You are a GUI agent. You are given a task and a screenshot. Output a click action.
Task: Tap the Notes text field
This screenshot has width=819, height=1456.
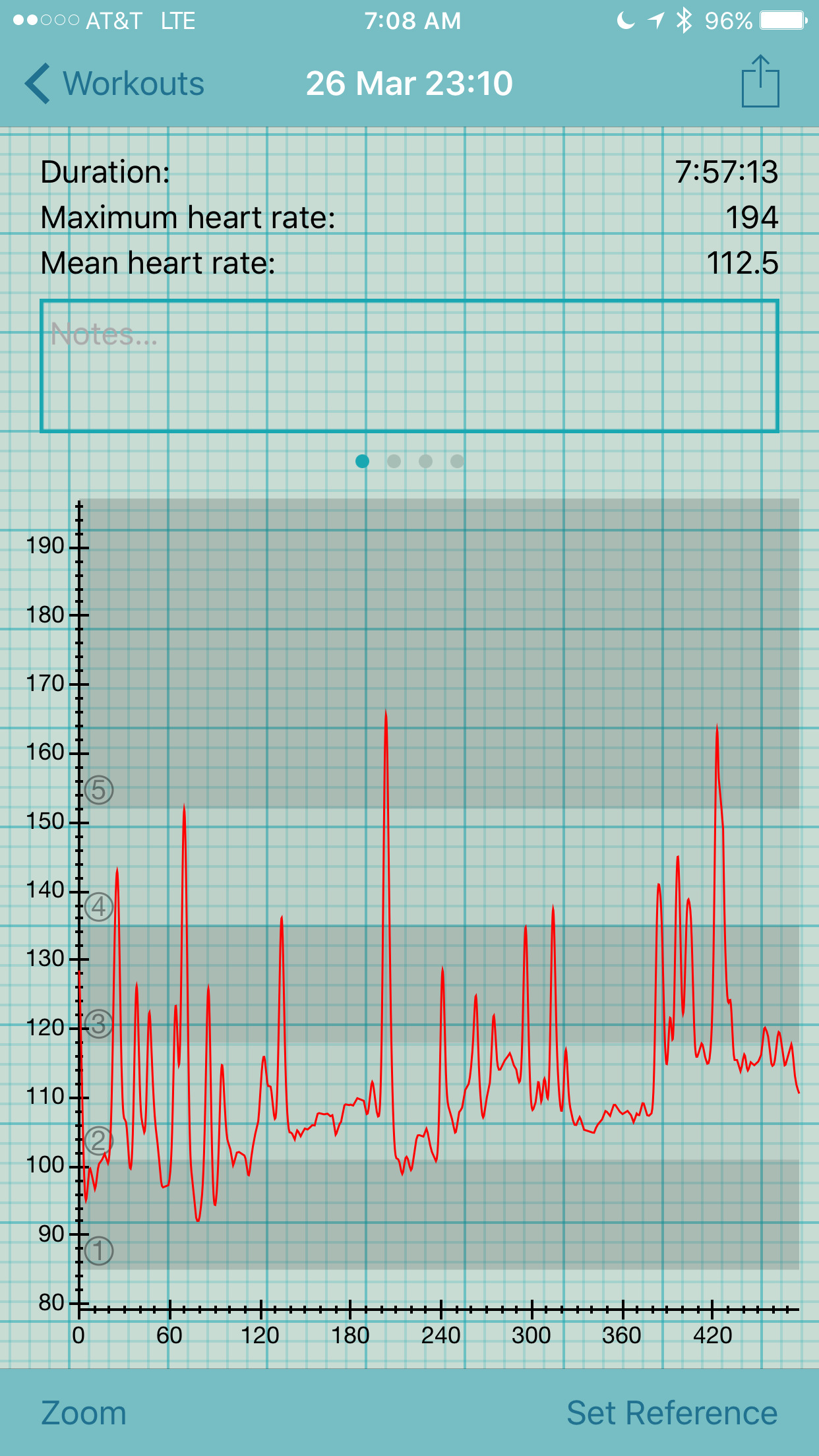409,366
